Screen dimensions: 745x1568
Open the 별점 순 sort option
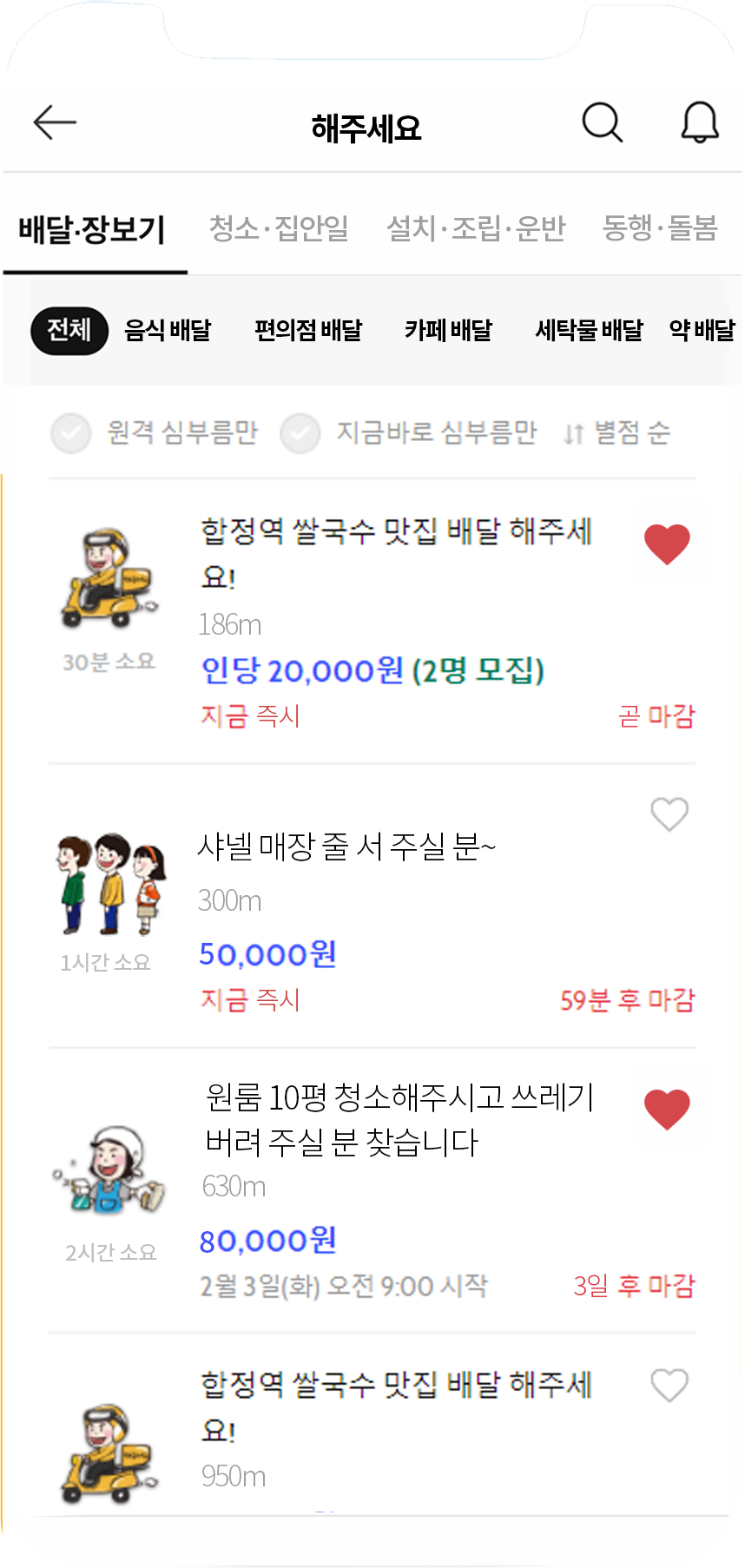tap(616, 432)
